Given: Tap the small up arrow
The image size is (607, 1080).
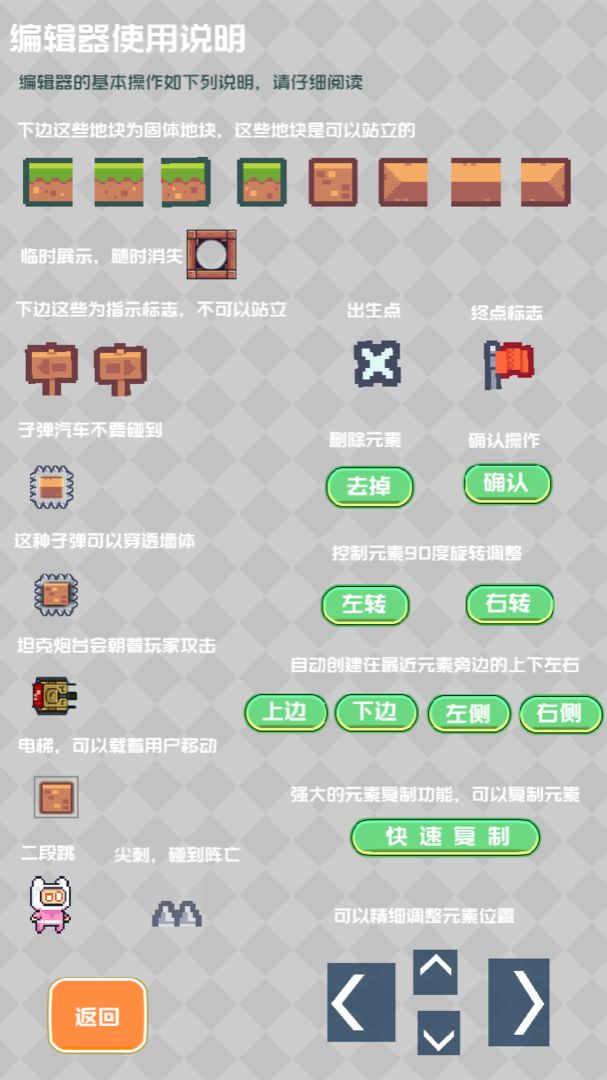Looking at the screenshot, I should tap(436, 970).
